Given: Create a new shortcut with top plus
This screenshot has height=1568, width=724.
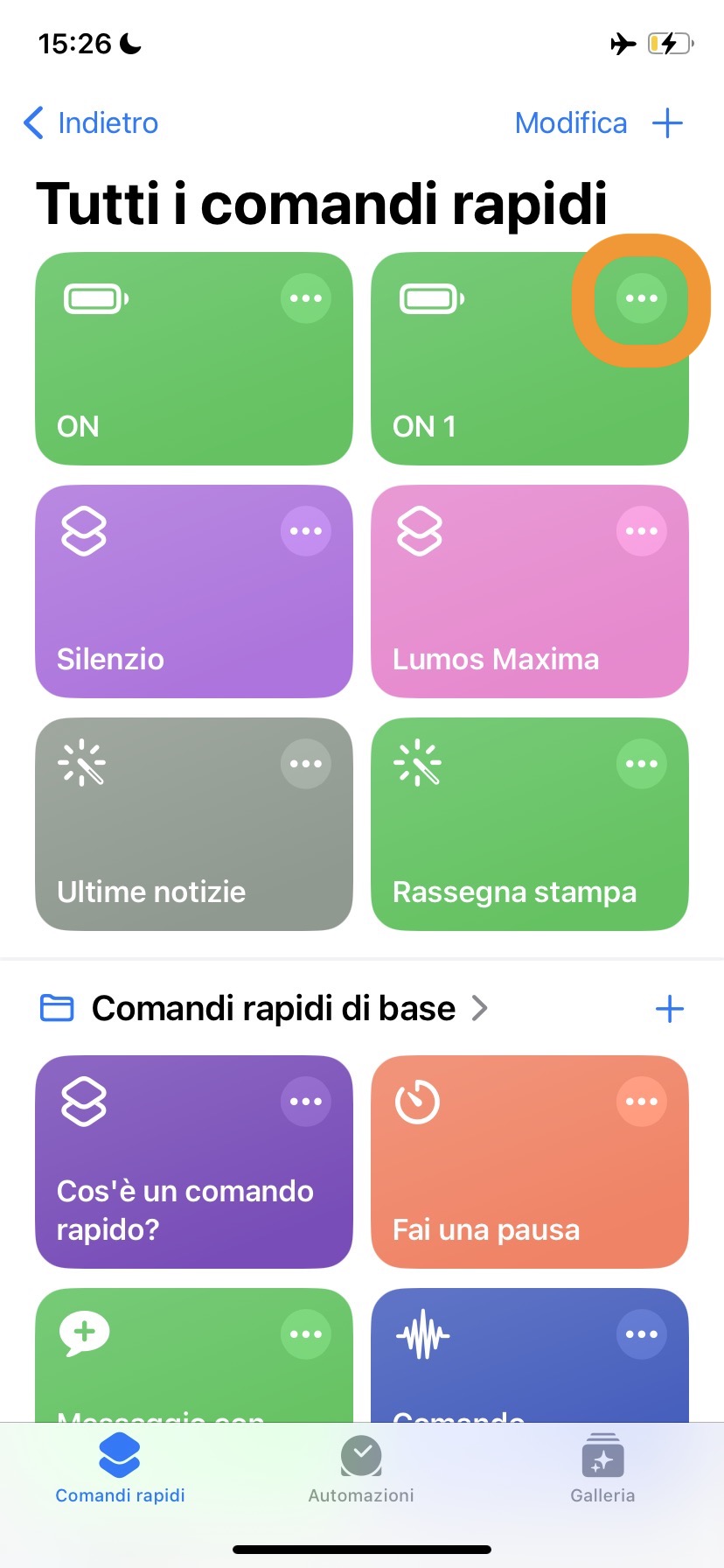Looking at the screenshot, I should (667, 123).
